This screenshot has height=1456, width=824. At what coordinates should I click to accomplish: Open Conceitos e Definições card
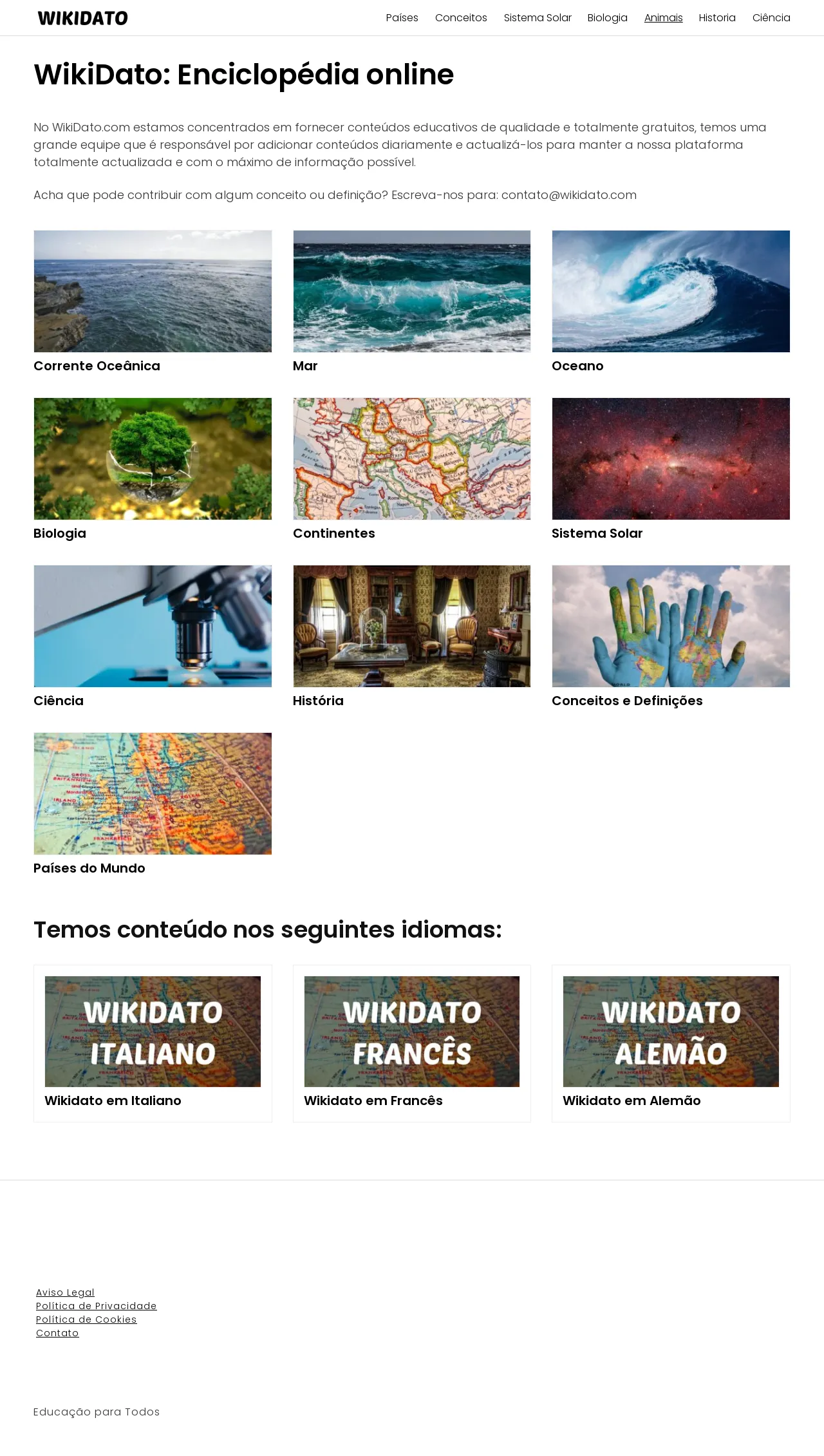pyautogui.click(x=670, y=626)
